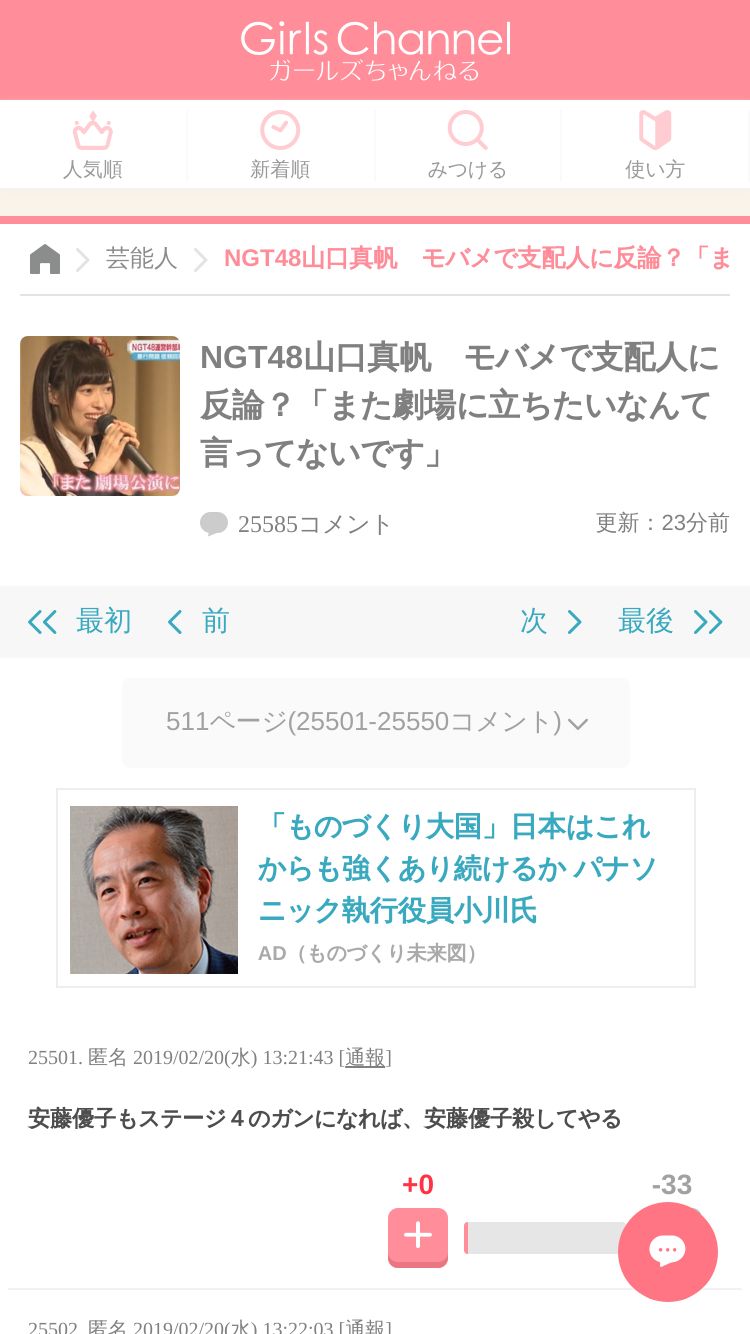Viewport: 750px width, 1334px height.
Task: Switch to the 新着順 tab
Action: click(x=280, y=145)
